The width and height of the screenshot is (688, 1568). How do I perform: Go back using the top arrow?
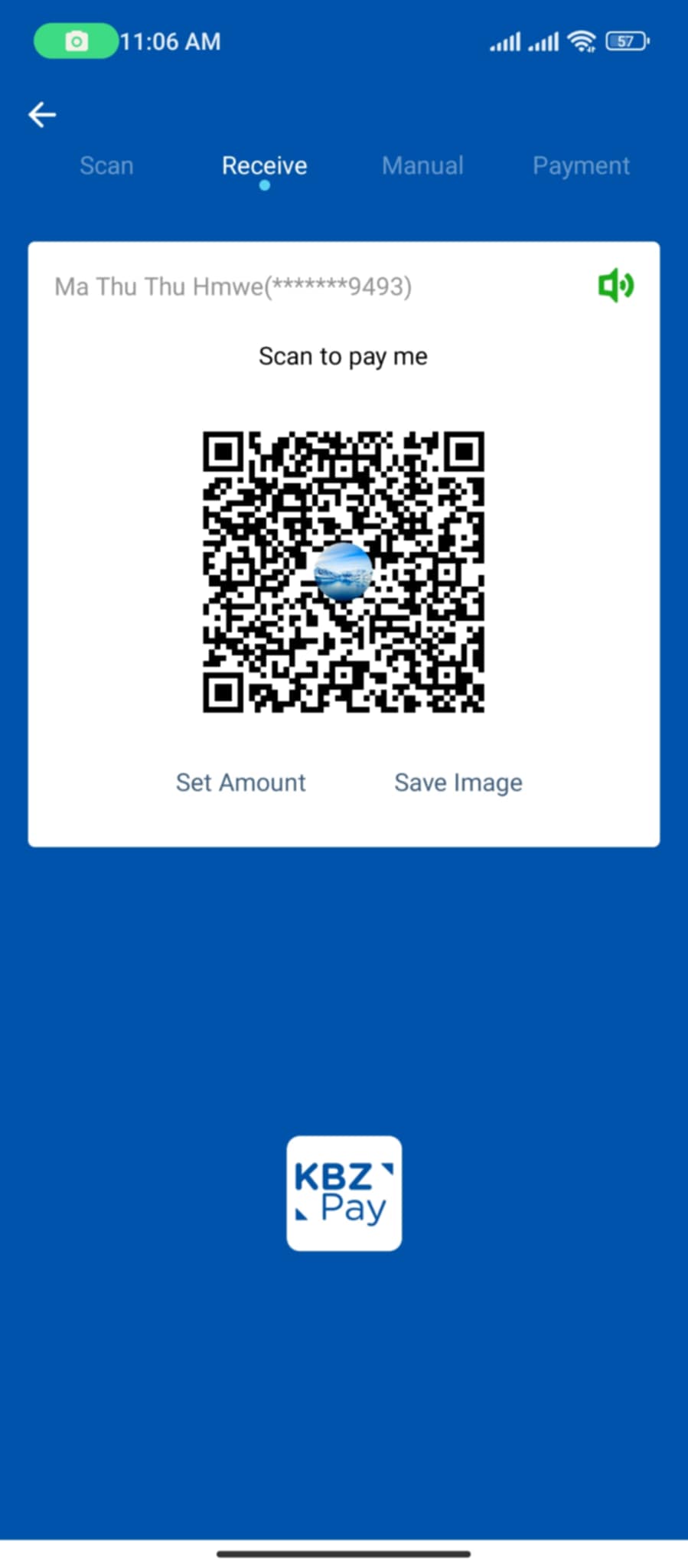[x=42, y=115]
